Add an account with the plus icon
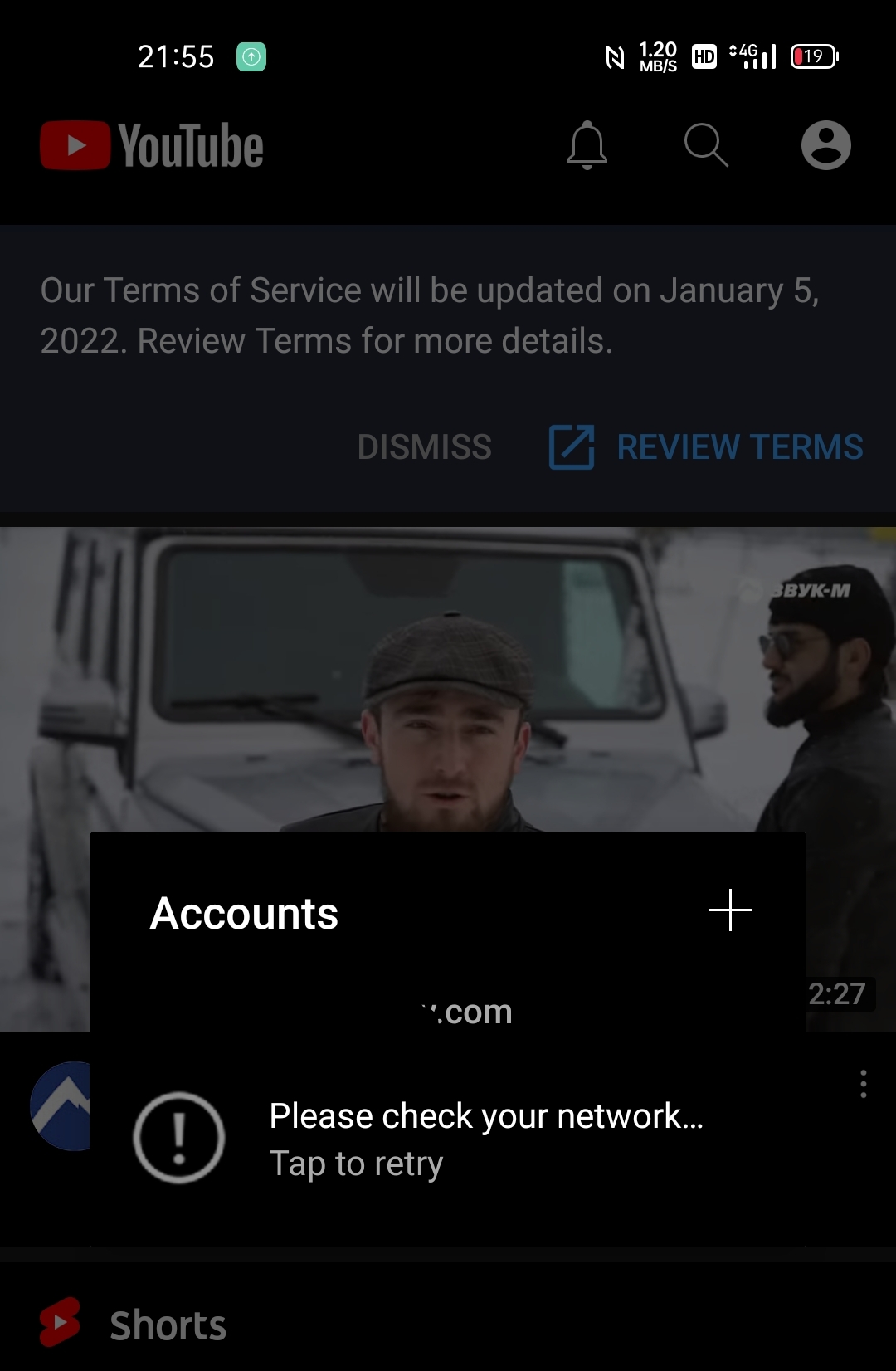 729,910
